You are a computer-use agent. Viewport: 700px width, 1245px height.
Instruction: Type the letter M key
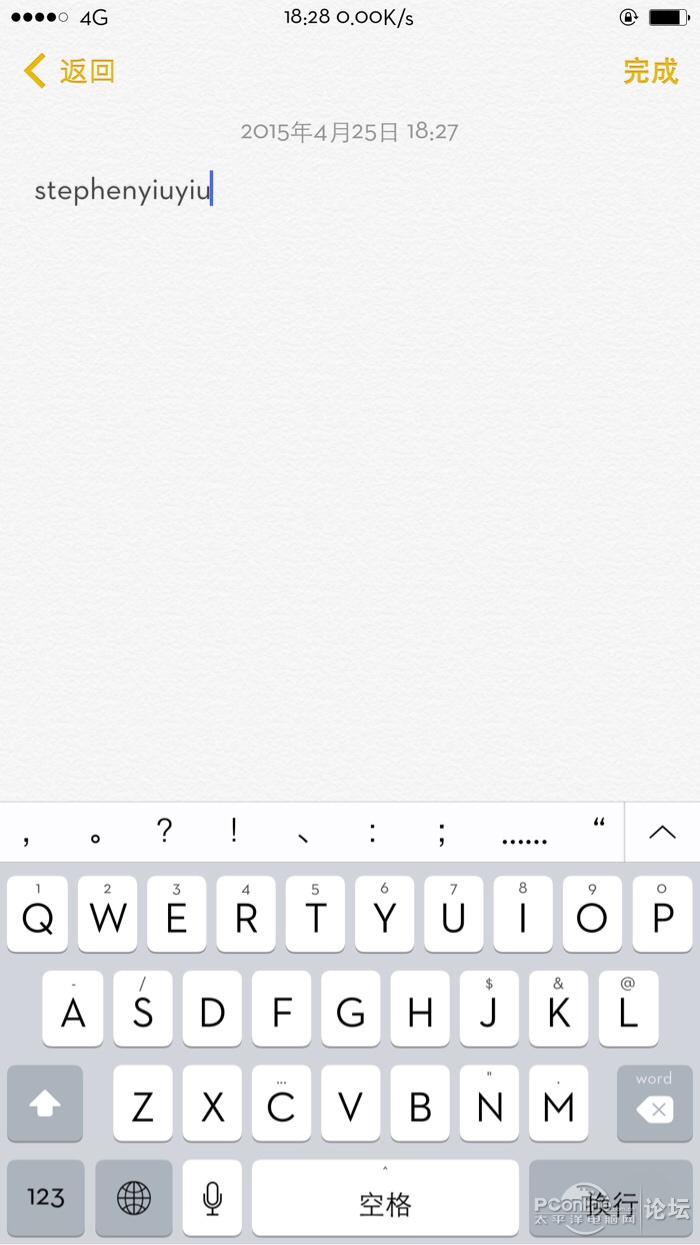coord(559,1103)
